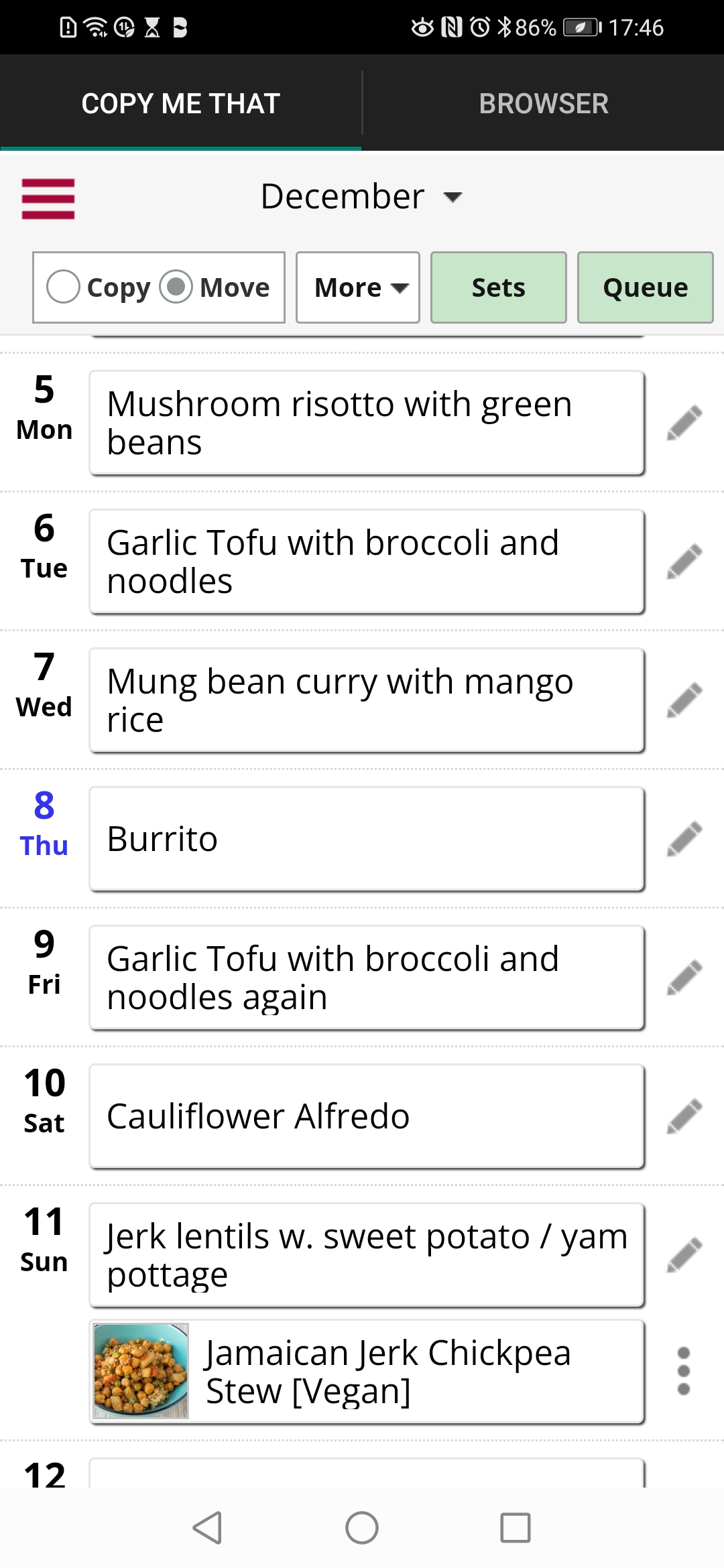This screenshot has height=1568, width=724.
Task: Edit Tuesday the 6th's Garlic Tofu note
Action: click(x=684, y=562)
